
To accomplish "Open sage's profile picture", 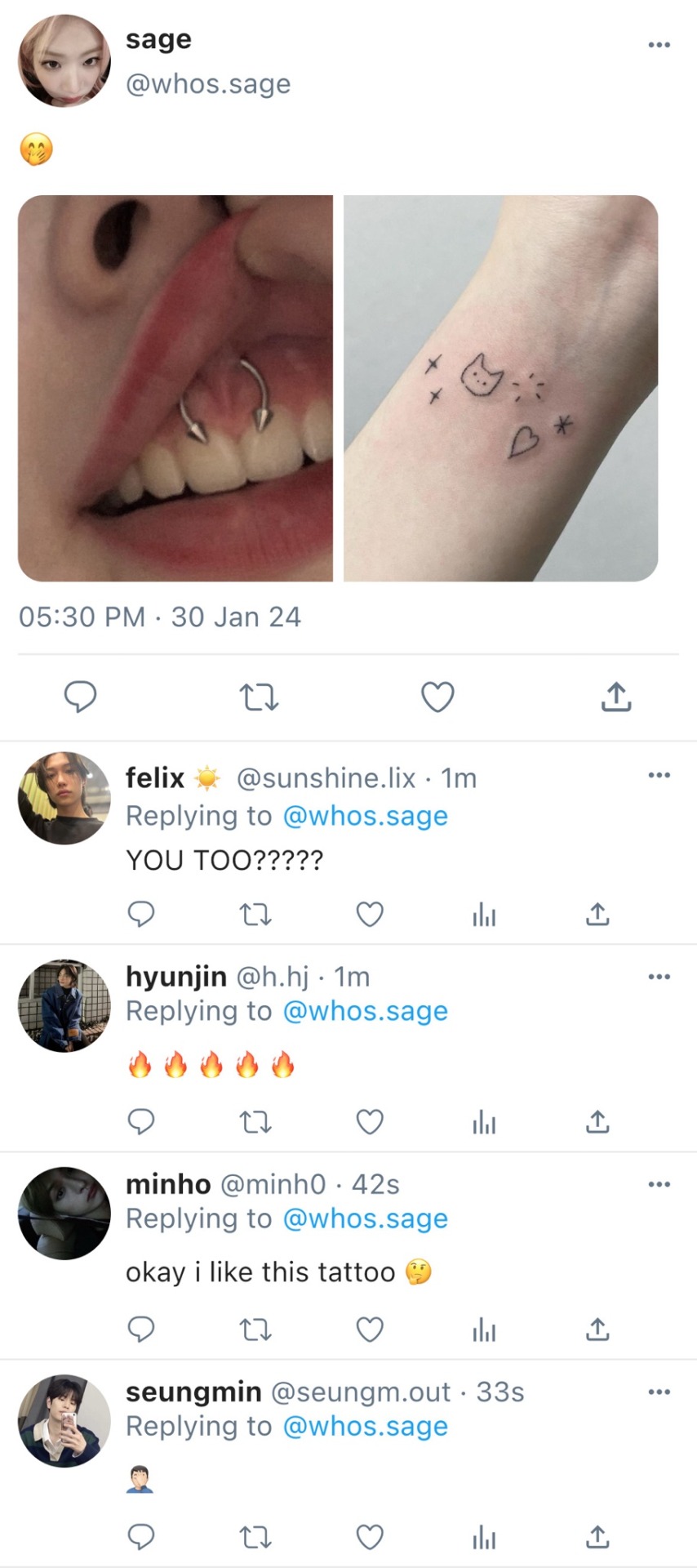I will tap(64, 61).
